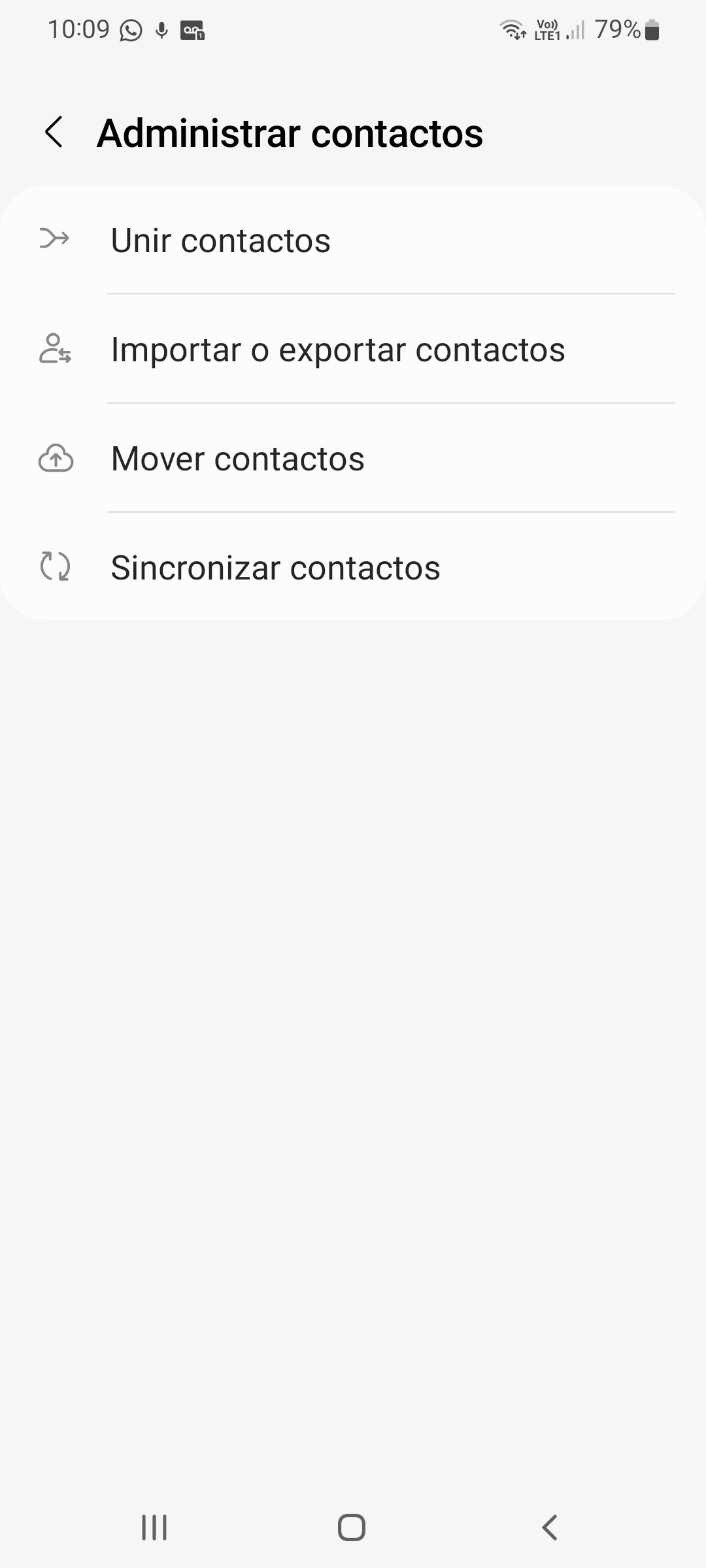Click the import/export person icon
The width and height of the screenshot is (706, 1568).
[x=56, y=349]
